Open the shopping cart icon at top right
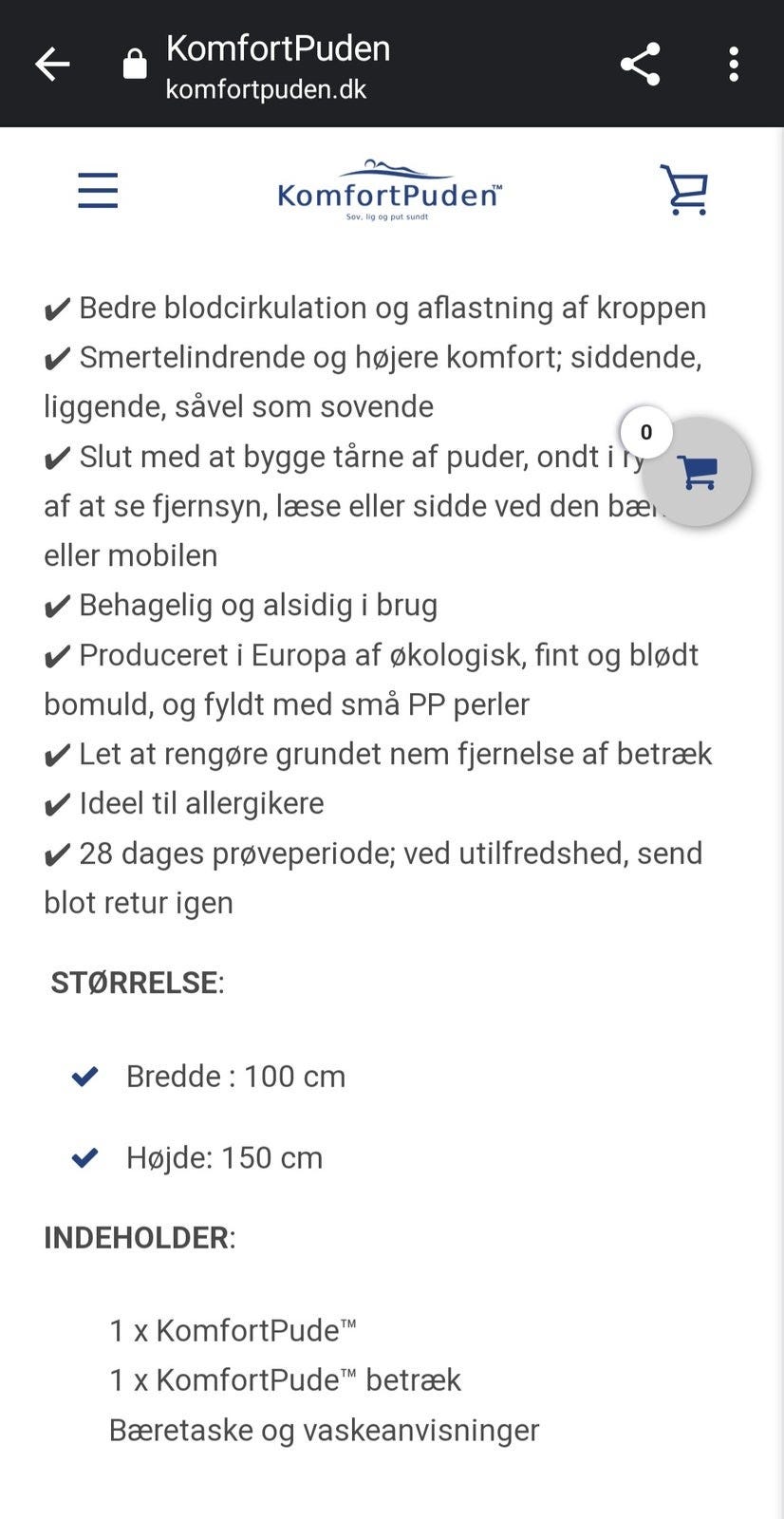 684,190
